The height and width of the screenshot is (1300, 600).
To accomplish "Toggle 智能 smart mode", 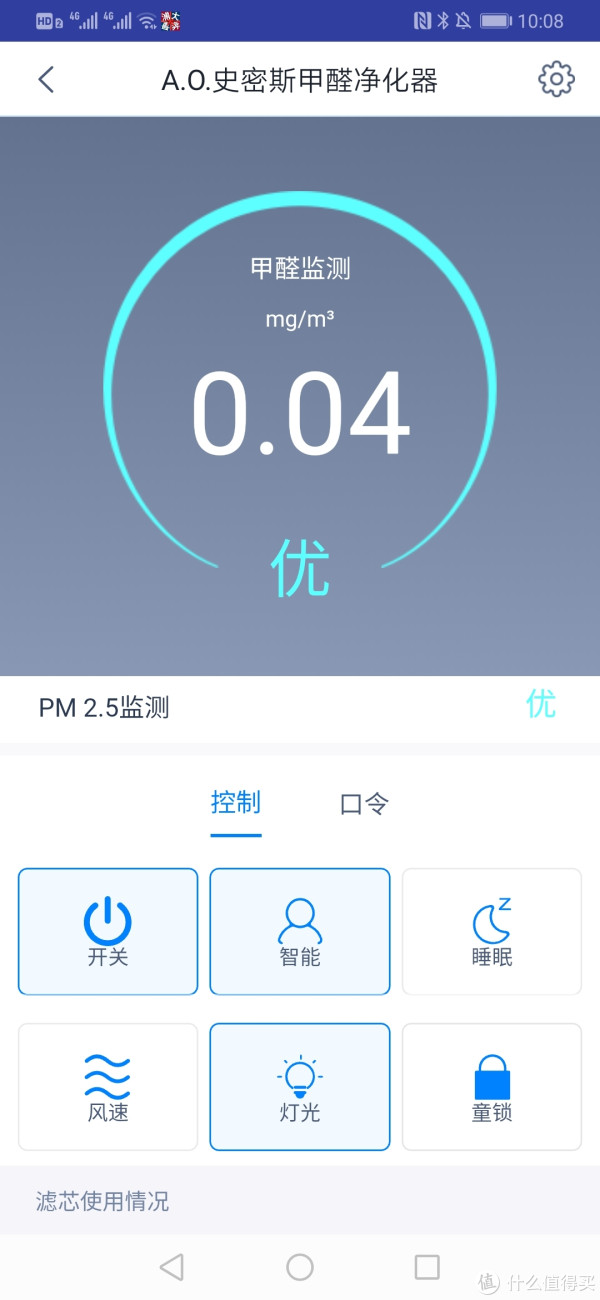I will [300, 931].
